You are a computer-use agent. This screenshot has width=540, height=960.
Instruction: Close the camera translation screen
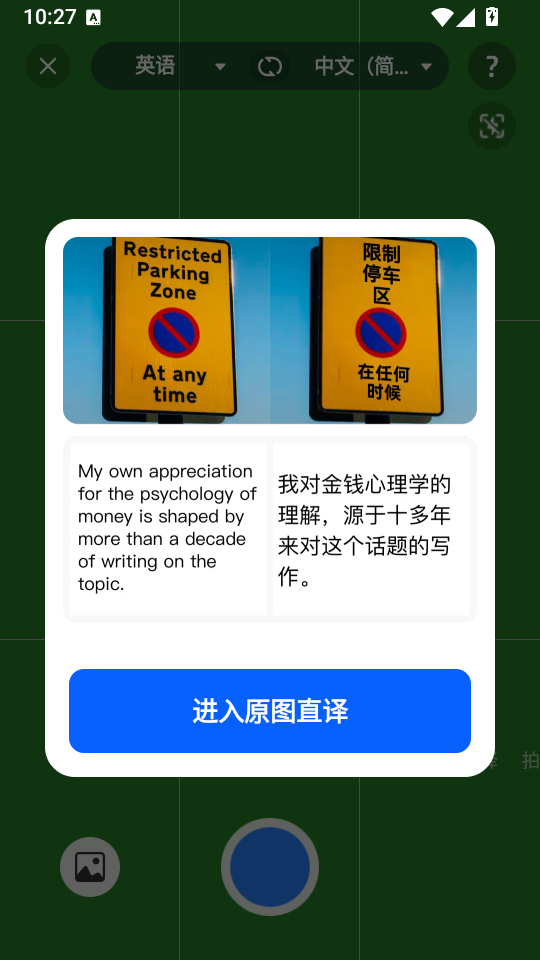(x=48, y=66)
